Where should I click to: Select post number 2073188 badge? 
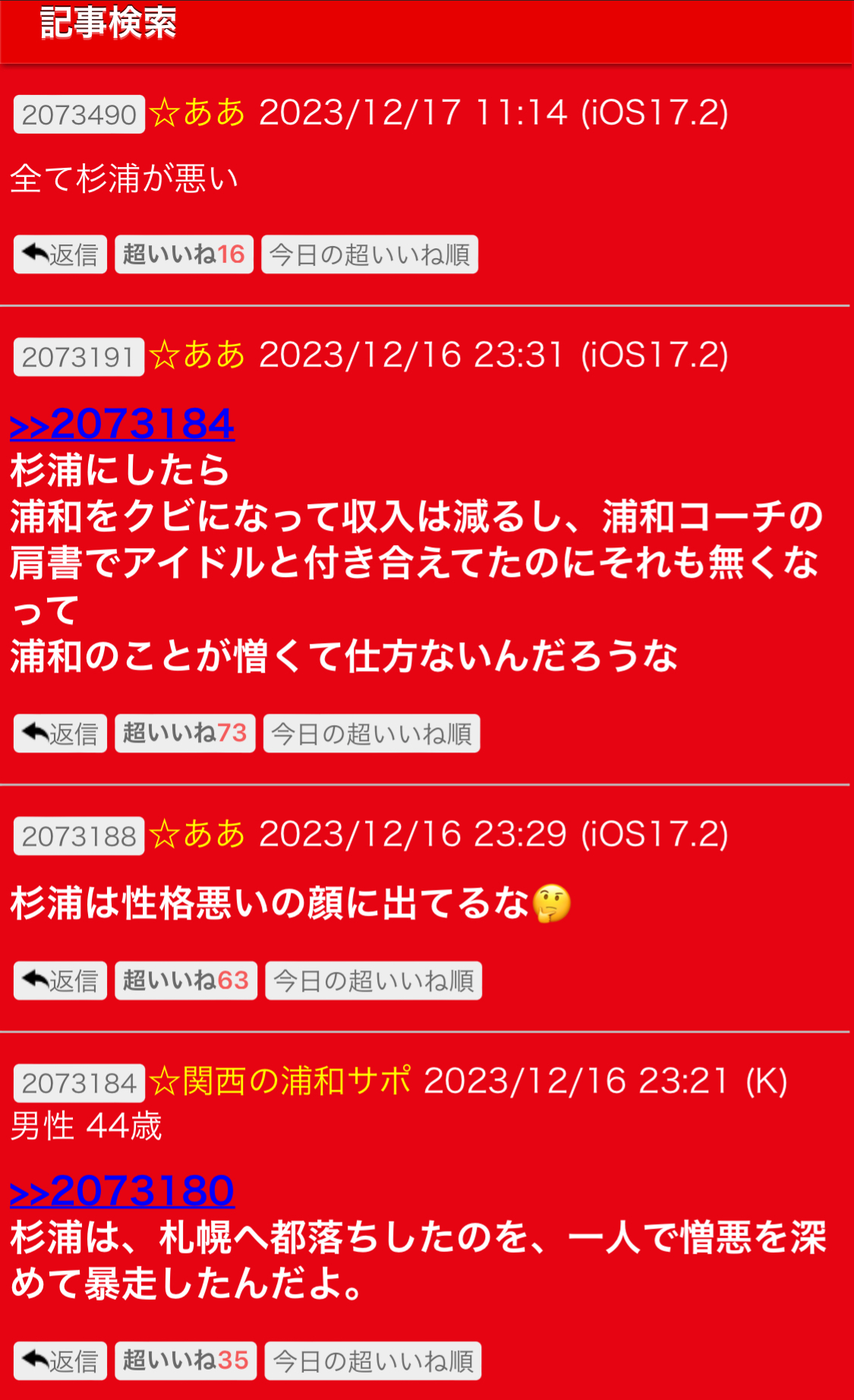tap(79, 836)
